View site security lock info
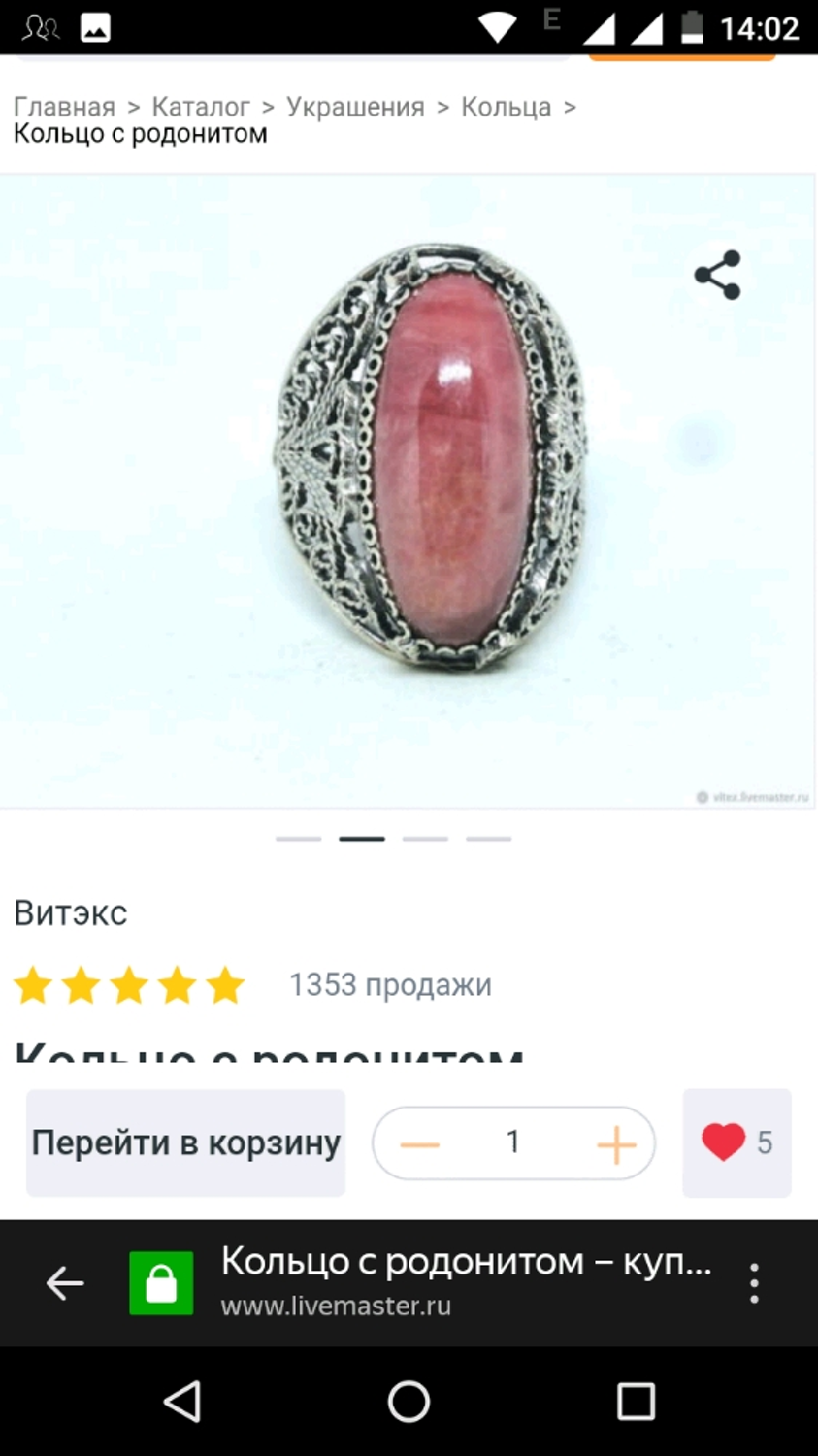Image resolution: width=818 pixels, height=1456 pixels. [161, 1283]
